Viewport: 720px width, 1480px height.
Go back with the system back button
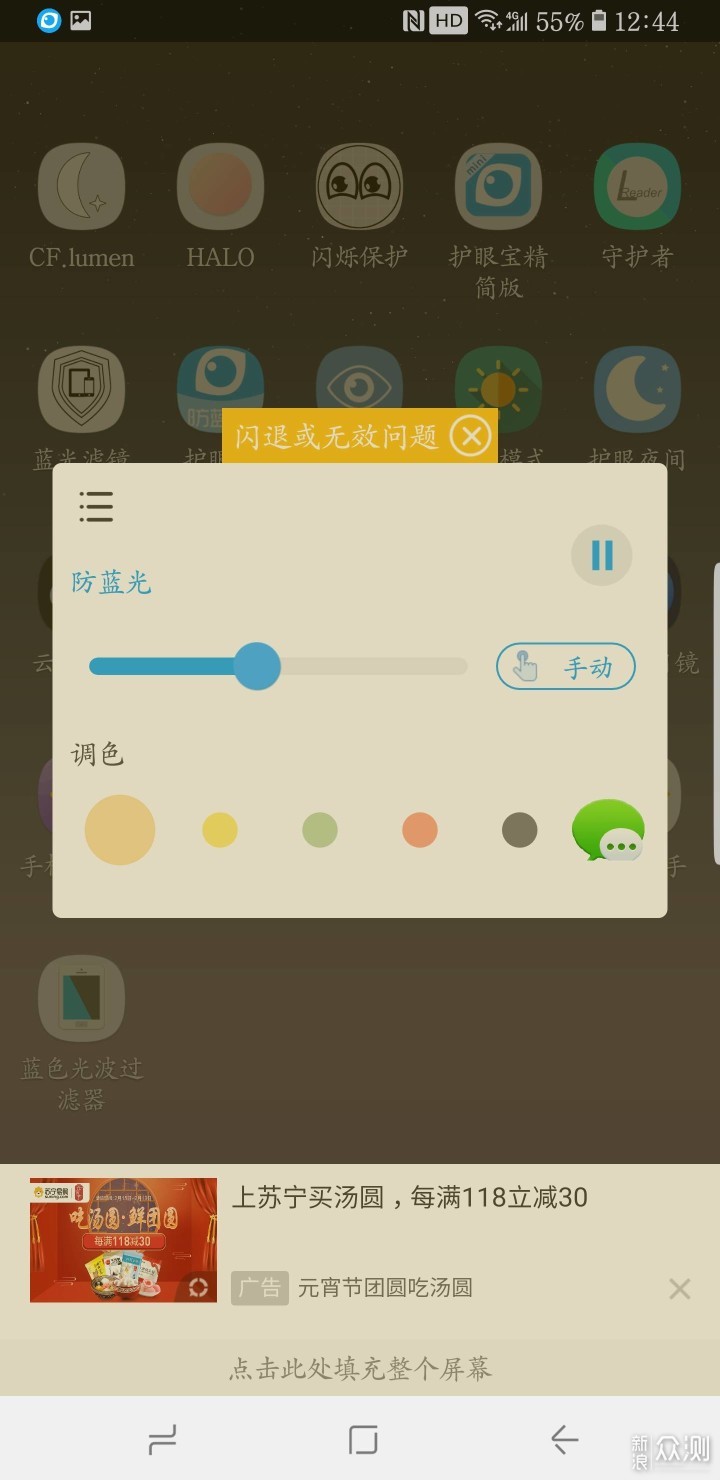tap(564, 1440)
